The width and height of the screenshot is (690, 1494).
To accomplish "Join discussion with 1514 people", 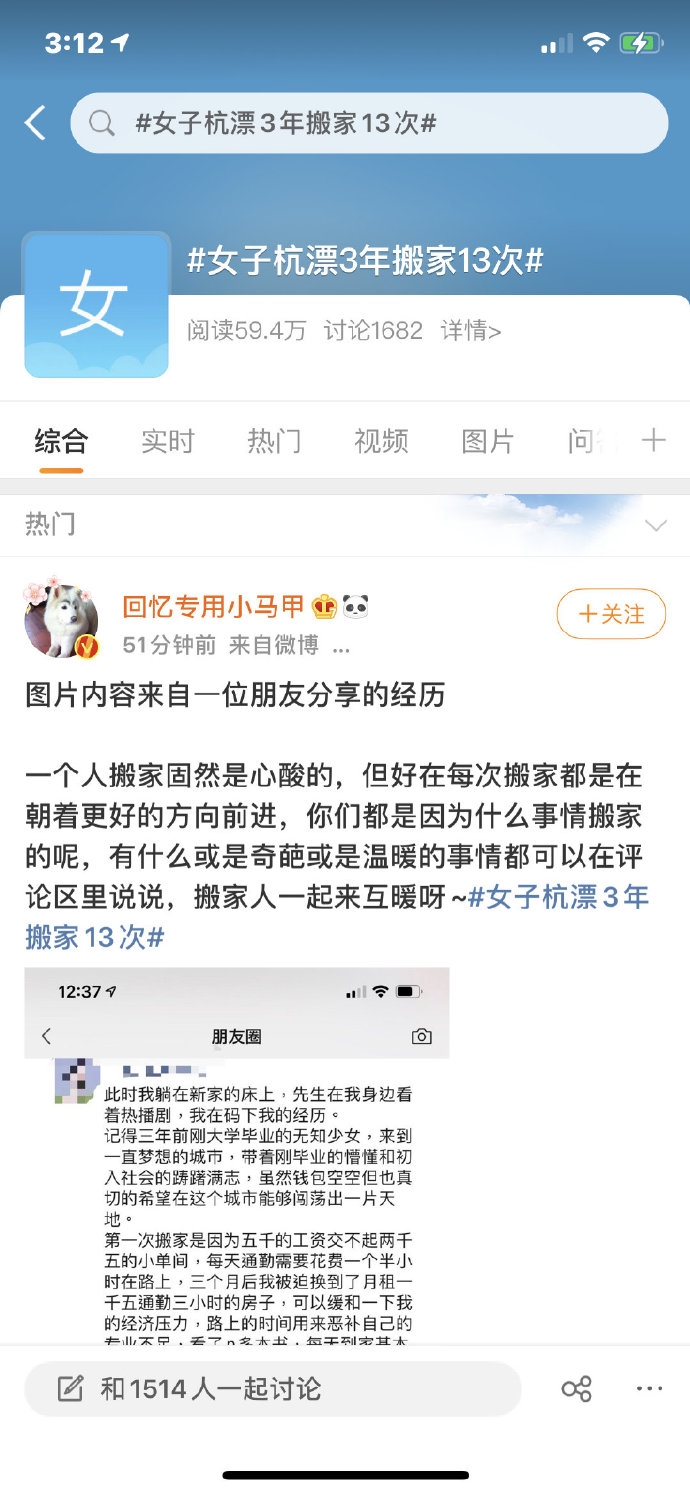I will coord(272,1388).
